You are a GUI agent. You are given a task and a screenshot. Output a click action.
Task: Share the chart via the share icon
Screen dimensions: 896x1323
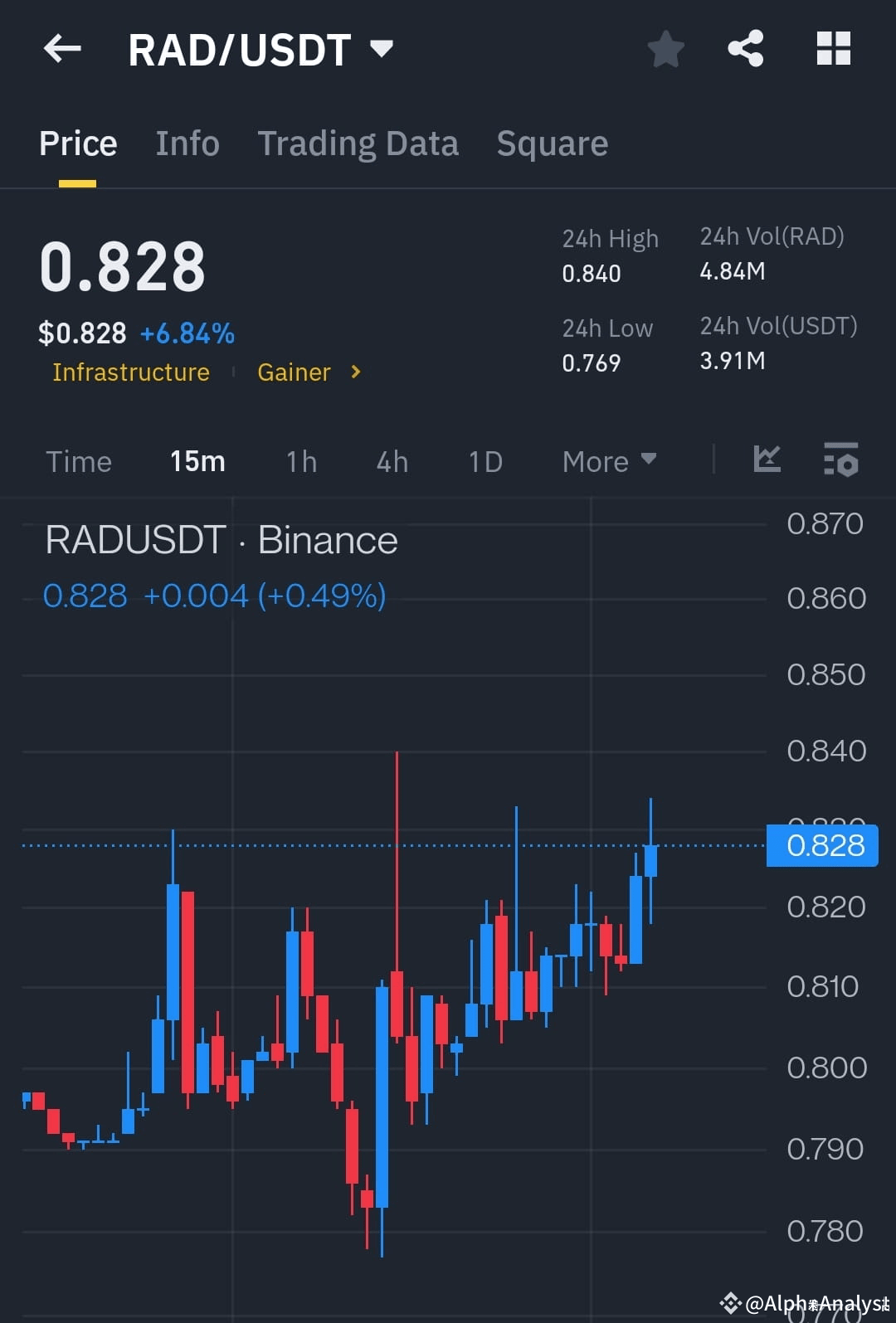pos(745,49)
